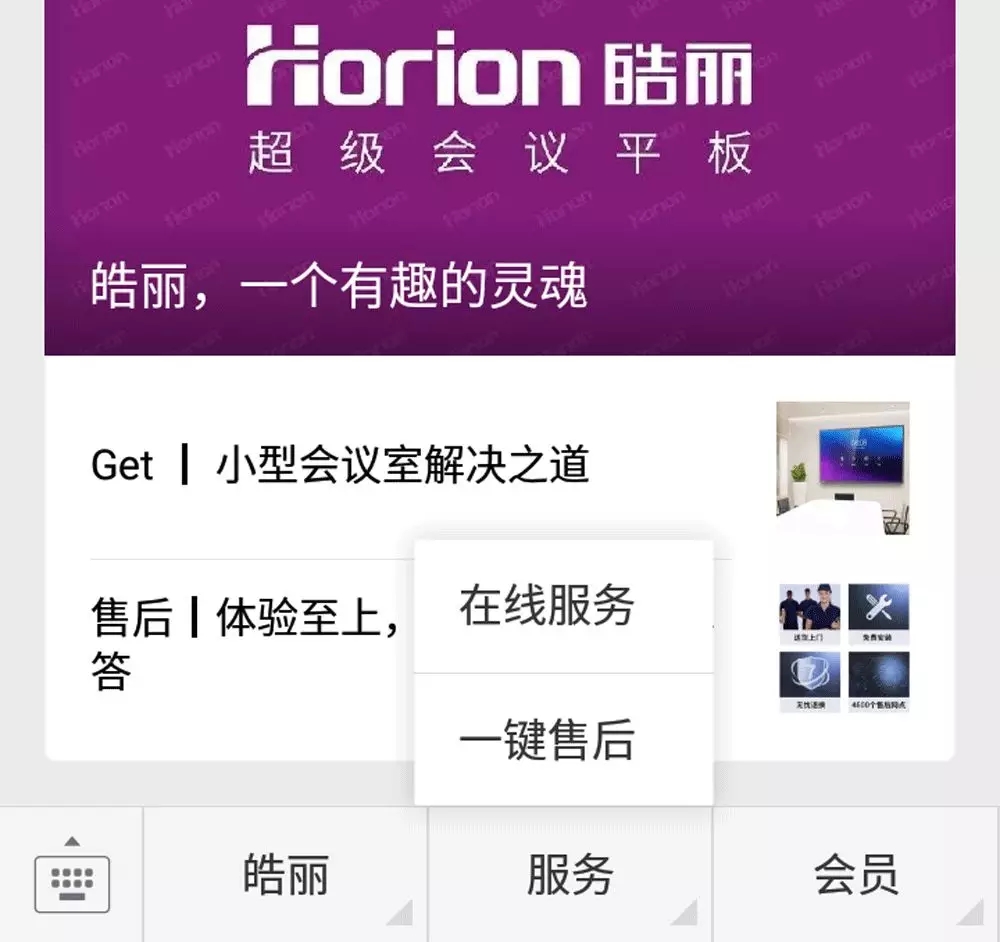The width and height of the screenshot is (1000, 942).
Task: Tap the 服务 menu button
Action: 570,876
